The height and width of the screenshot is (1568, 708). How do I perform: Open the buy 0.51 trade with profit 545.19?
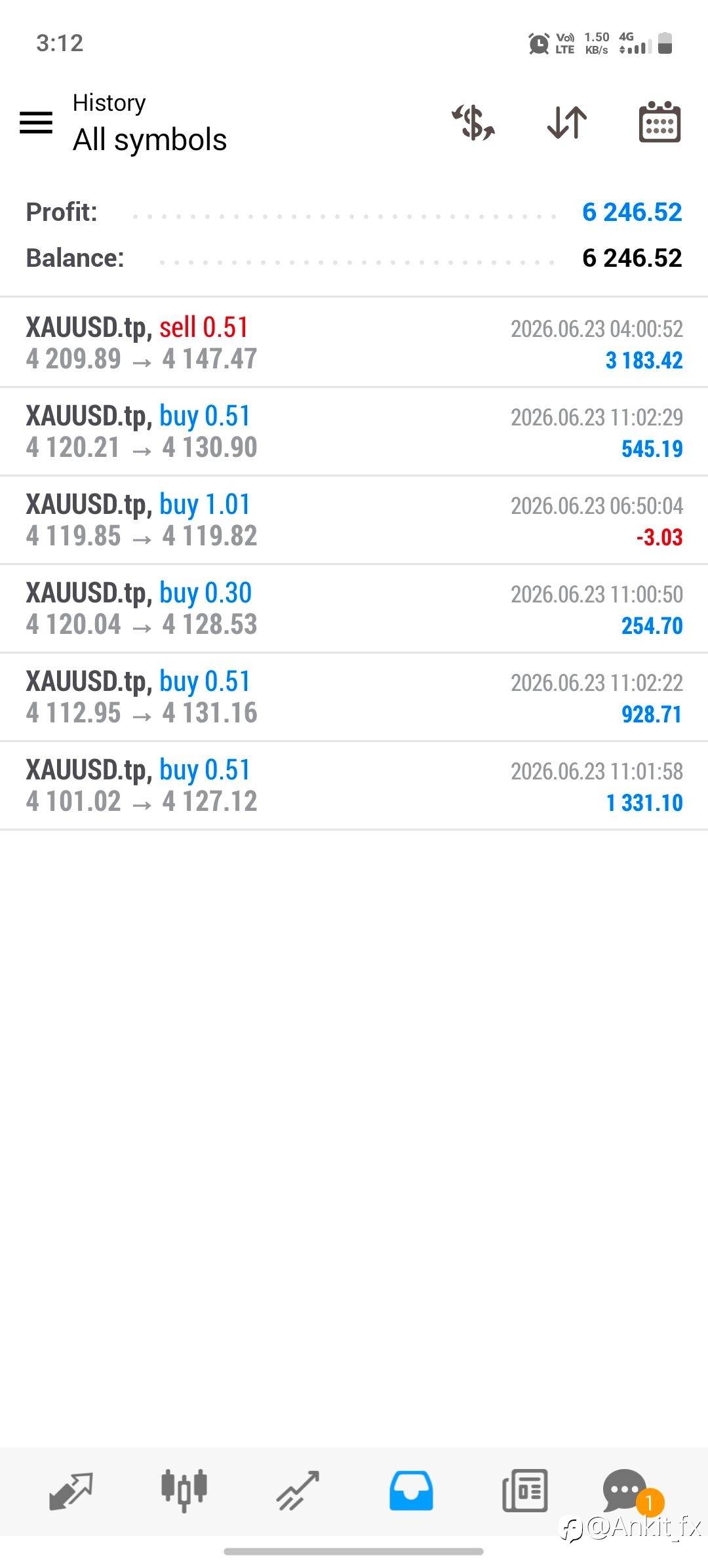point(354,431)
